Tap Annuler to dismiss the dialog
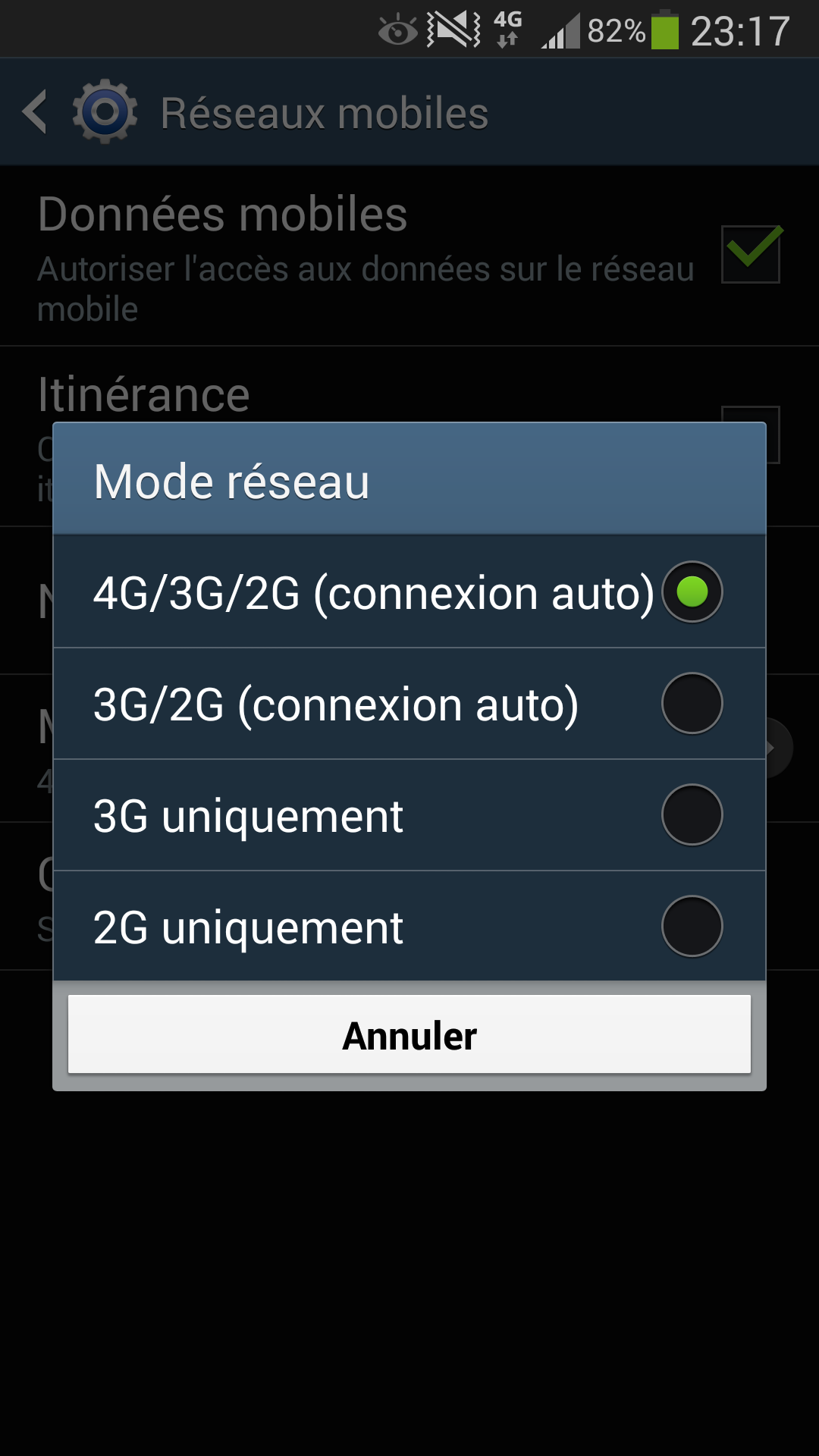This screenshot has height=1456, width=819. [x=409, y=1034]
